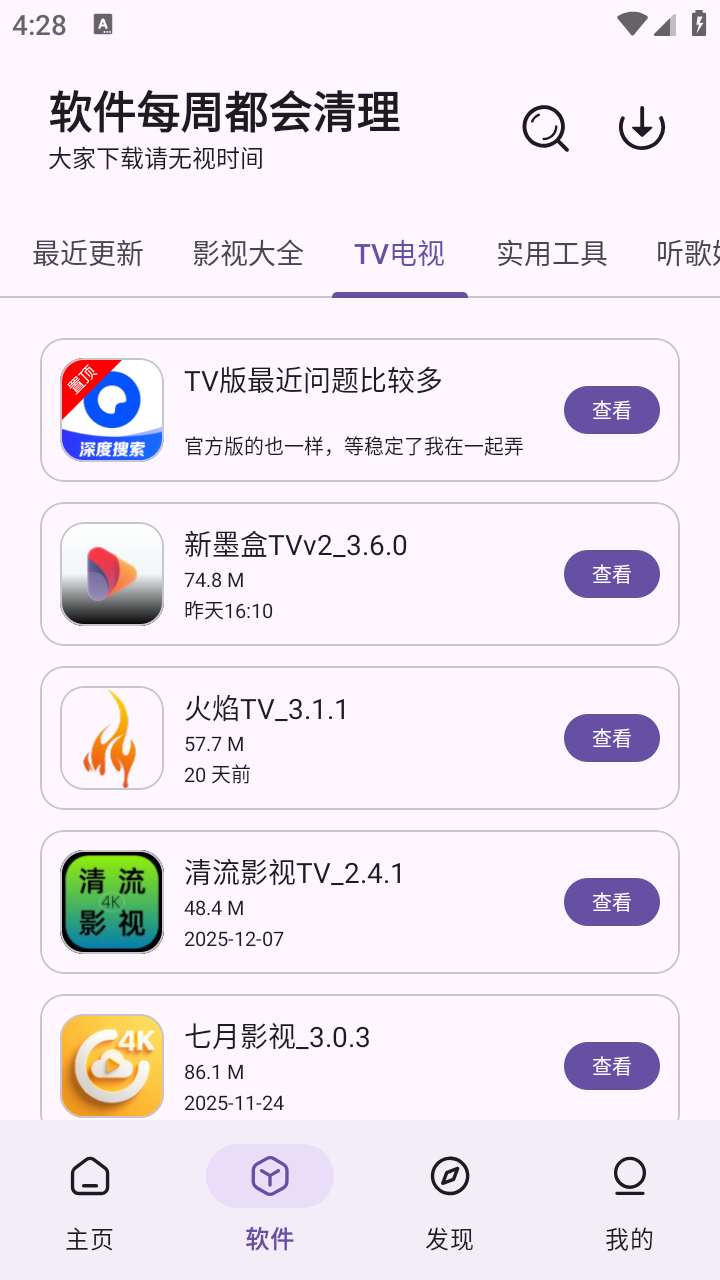The height and width of the screenshot is (1280, 720).
Task: Click 查看 for 新墨盒TVv2_3.6.0
Action: (x=611, y=574)
